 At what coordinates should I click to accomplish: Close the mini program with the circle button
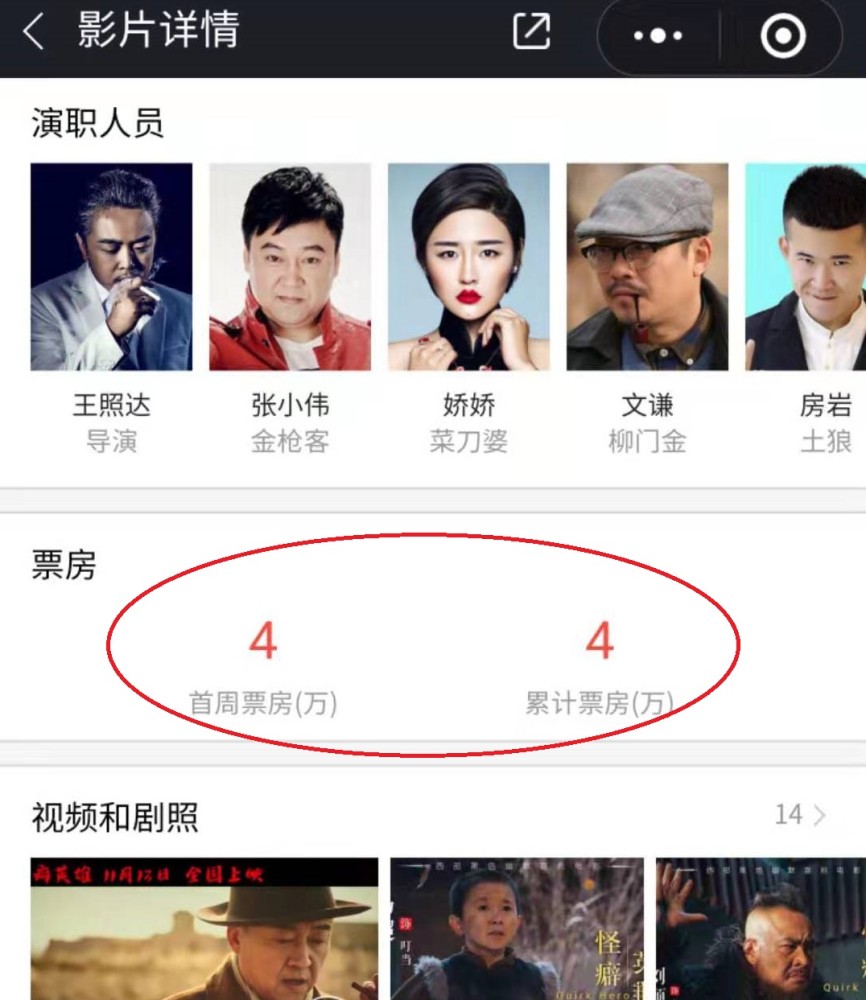click(x=782, y=37)
